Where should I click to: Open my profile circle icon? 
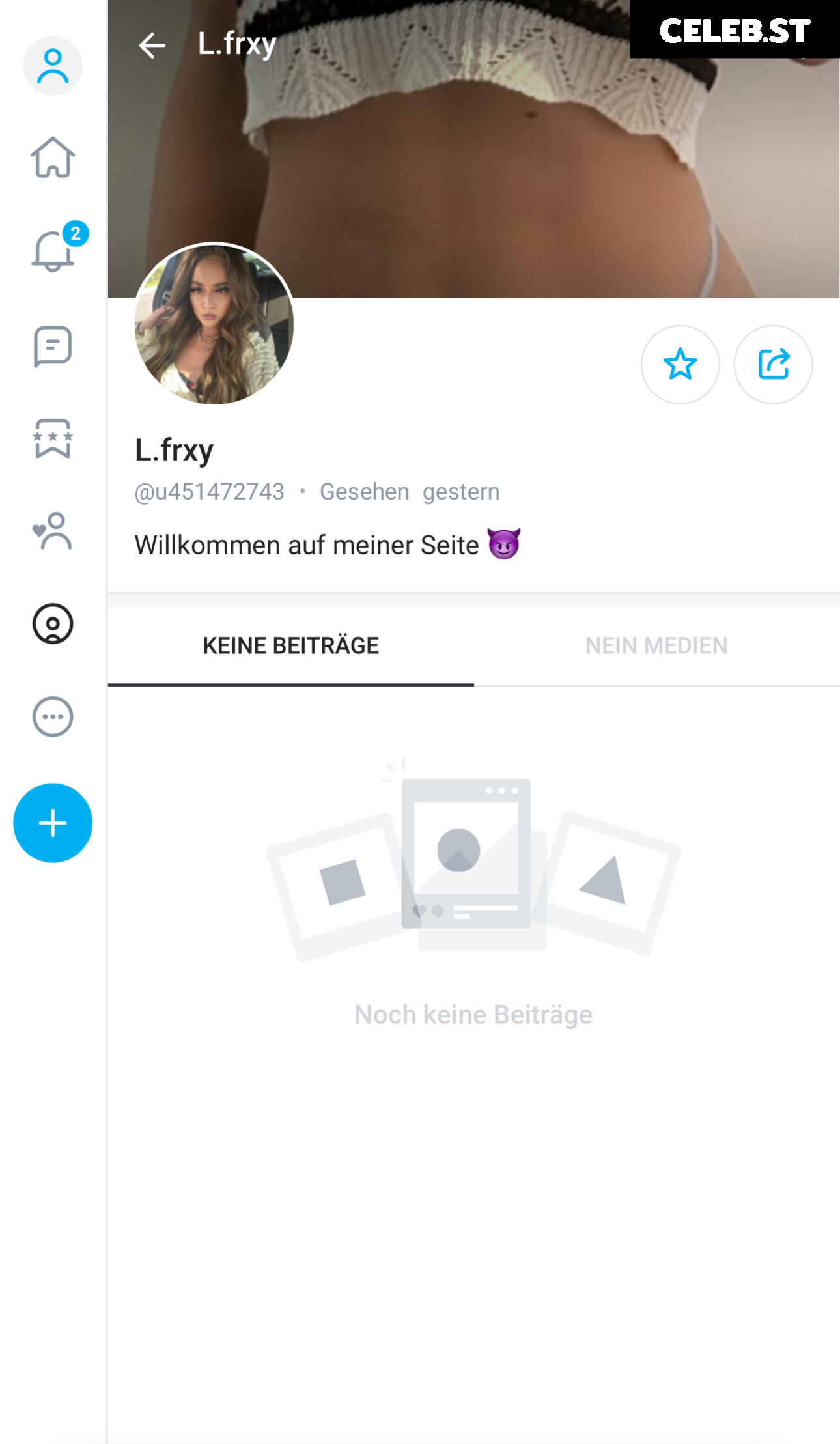pos(53,624)
